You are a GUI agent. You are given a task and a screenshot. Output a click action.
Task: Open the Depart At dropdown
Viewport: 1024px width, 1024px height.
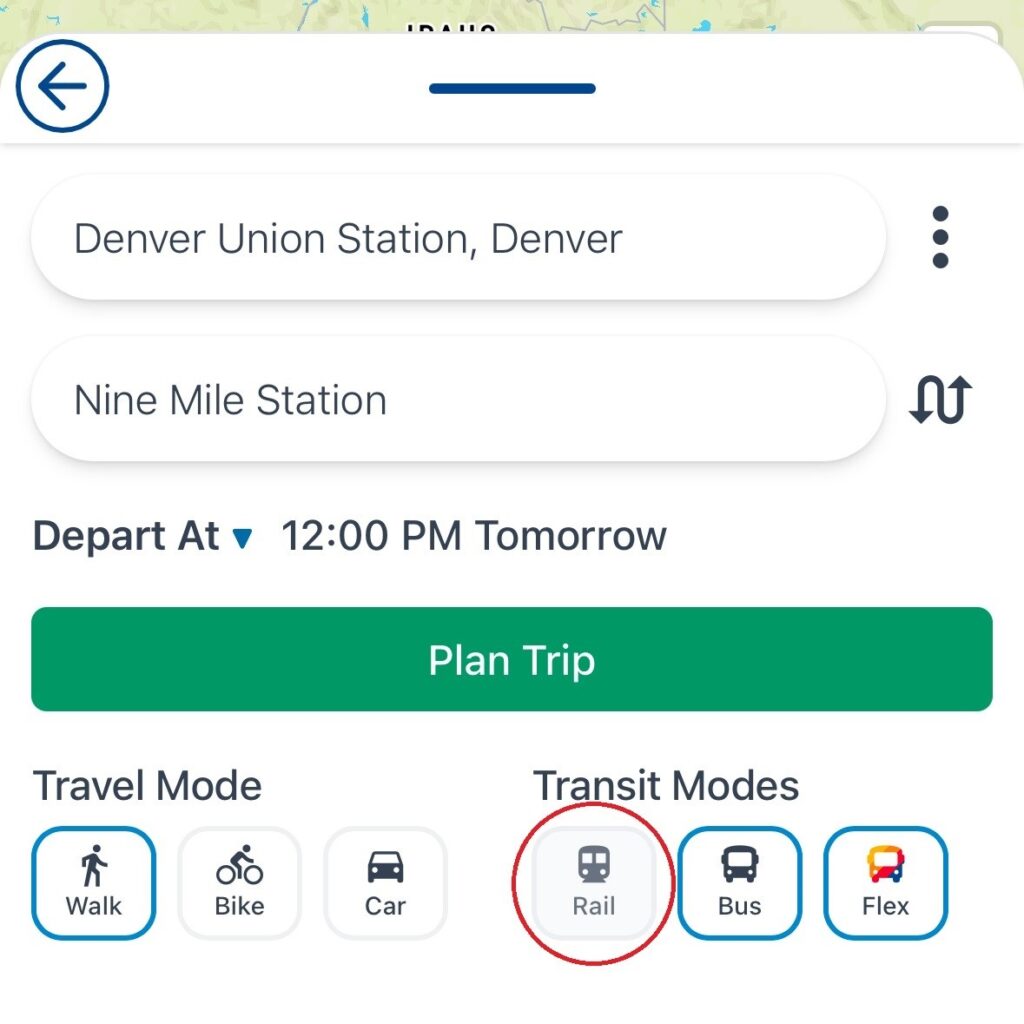[x=142, y=537]
